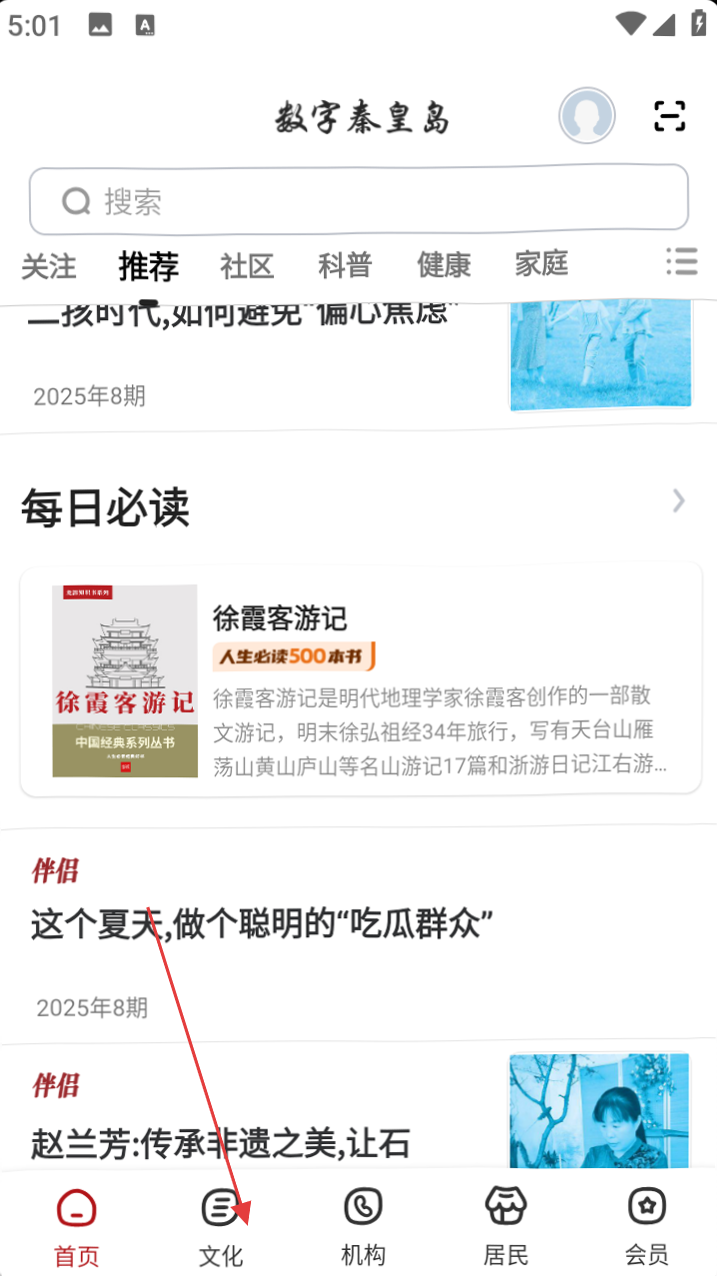This screenshot has width=717, height=1276.
Task: Open the user profile avatar
Action: pos(586,117)
